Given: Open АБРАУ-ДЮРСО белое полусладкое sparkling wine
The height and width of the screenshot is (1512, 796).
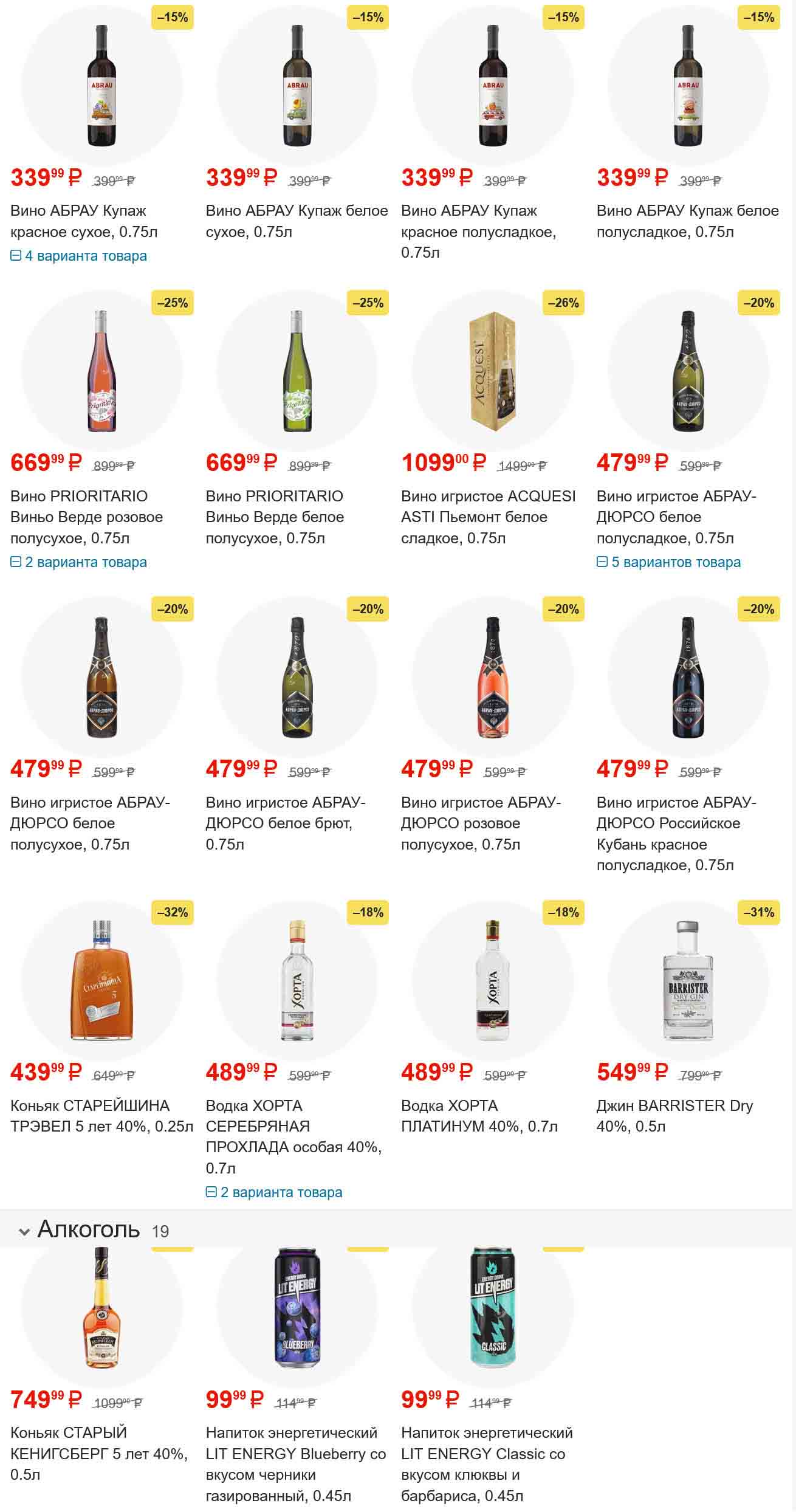Looking at the screenshot, I should 676,517.
